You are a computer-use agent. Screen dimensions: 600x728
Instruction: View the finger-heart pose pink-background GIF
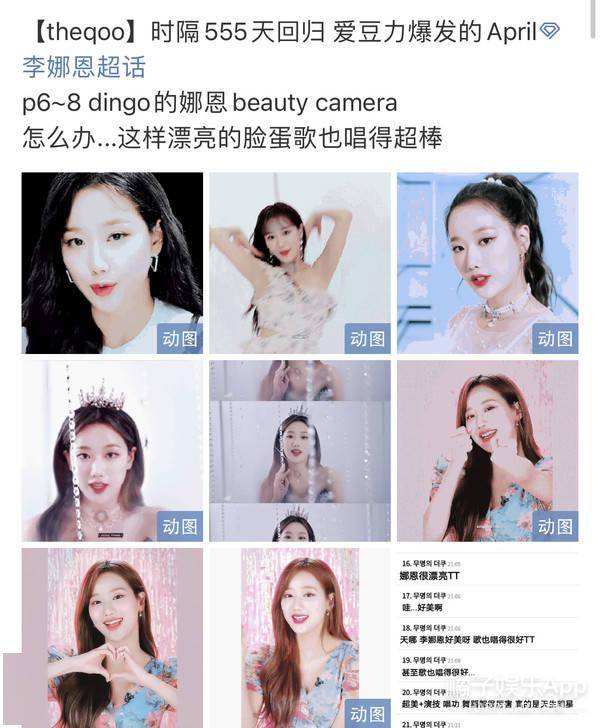pos(487,451)
